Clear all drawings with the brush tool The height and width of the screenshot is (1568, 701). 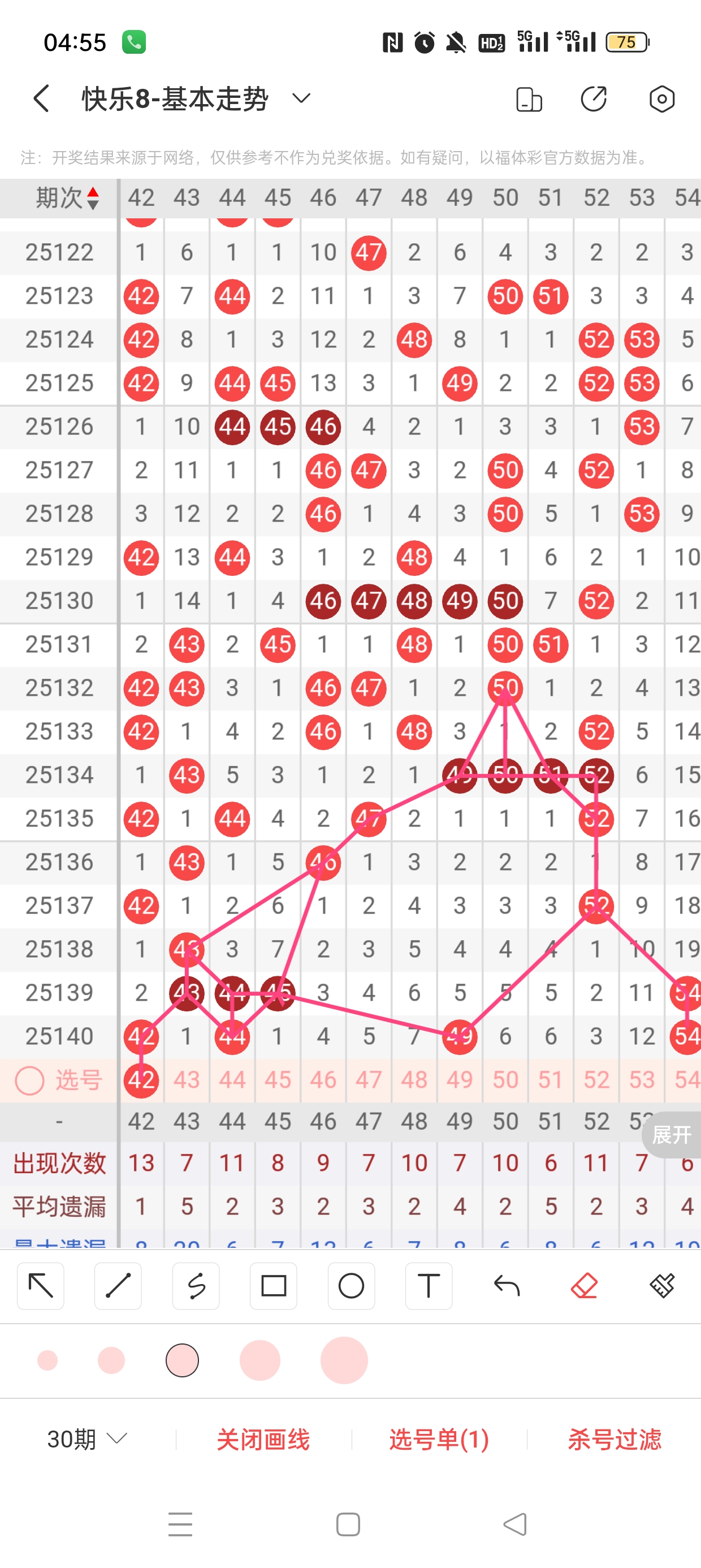point(661,1286)
